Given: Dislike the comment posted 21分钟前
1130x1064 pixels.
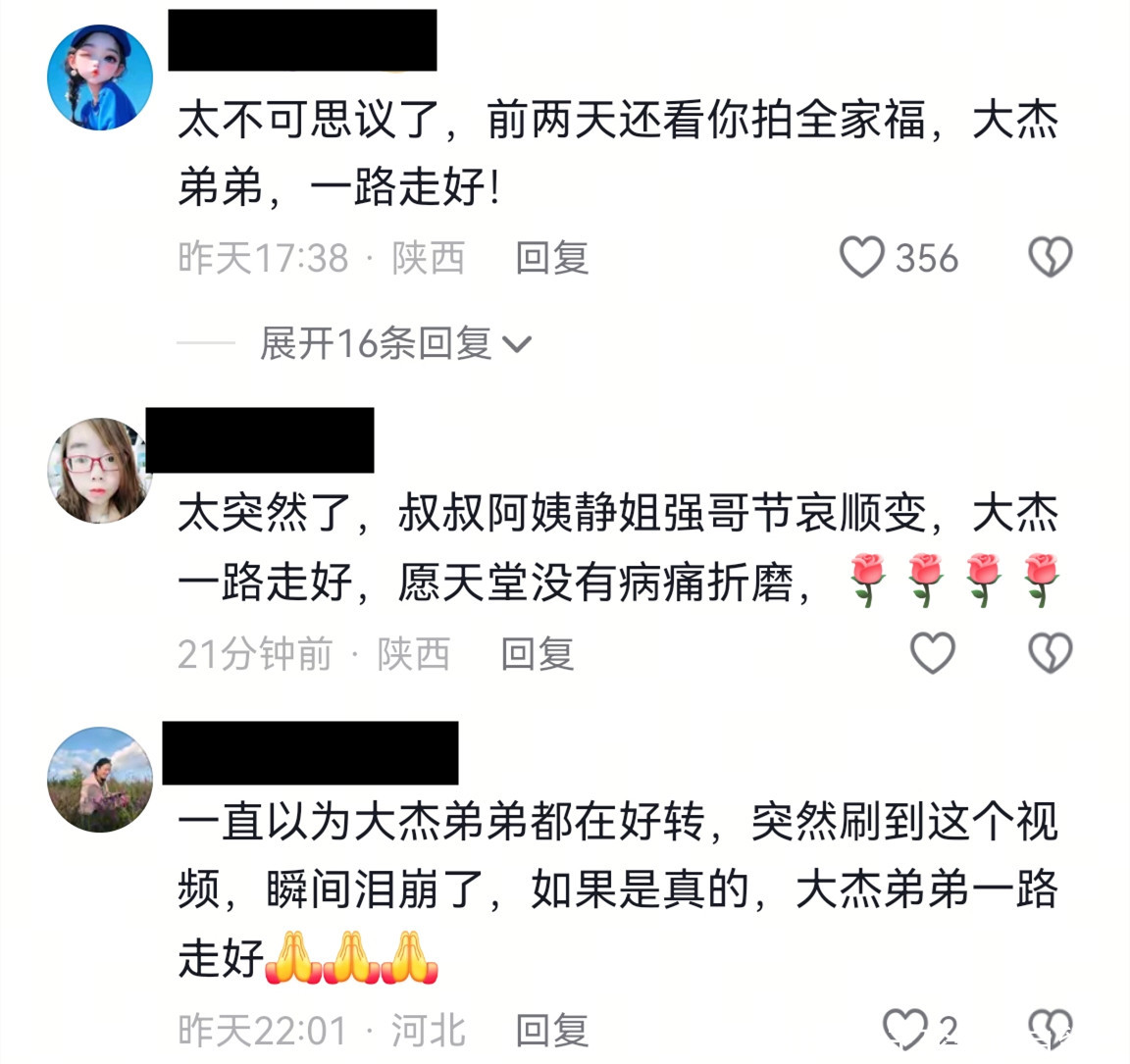Looking at the screenshot, I should tap(1050, 653).
